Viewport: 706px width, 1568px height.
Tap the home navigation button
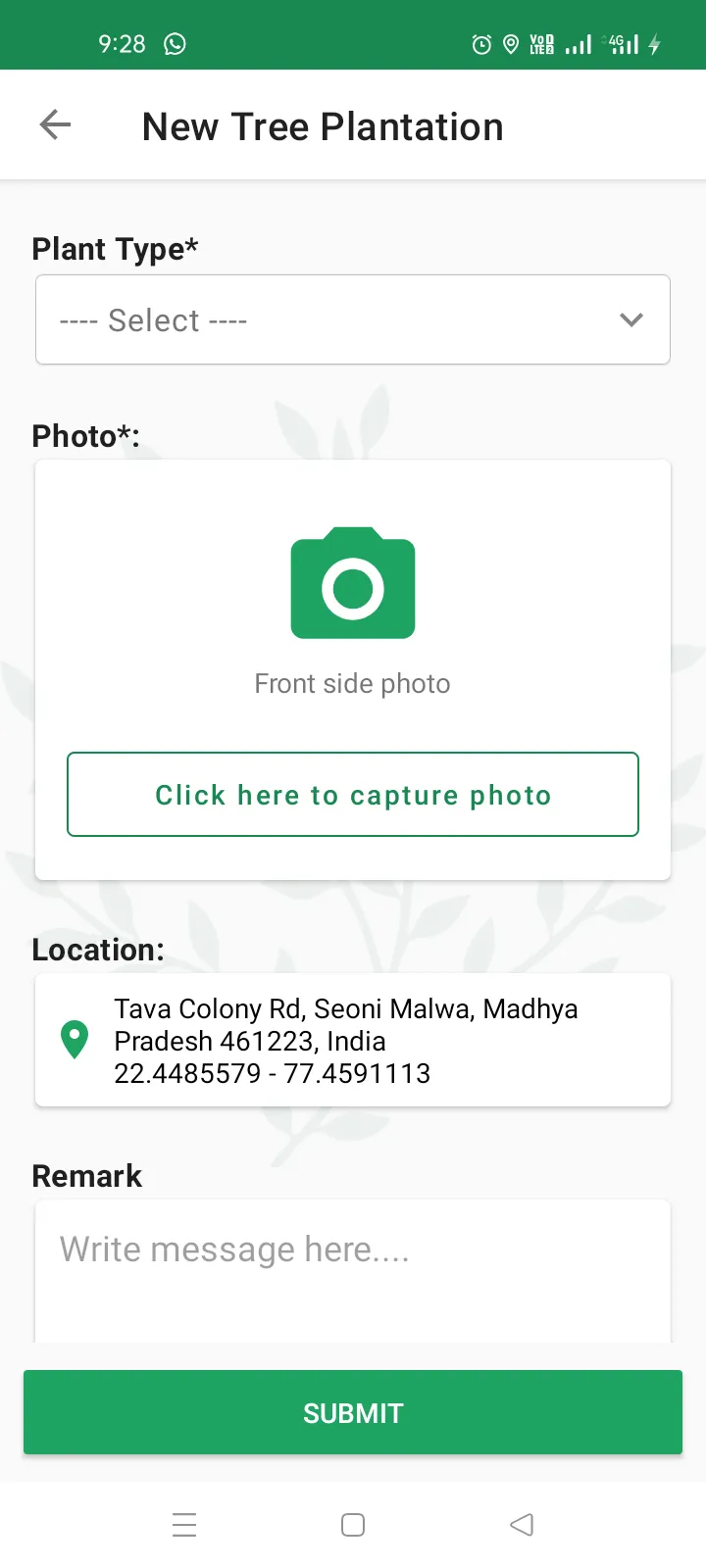(352, 1524)
